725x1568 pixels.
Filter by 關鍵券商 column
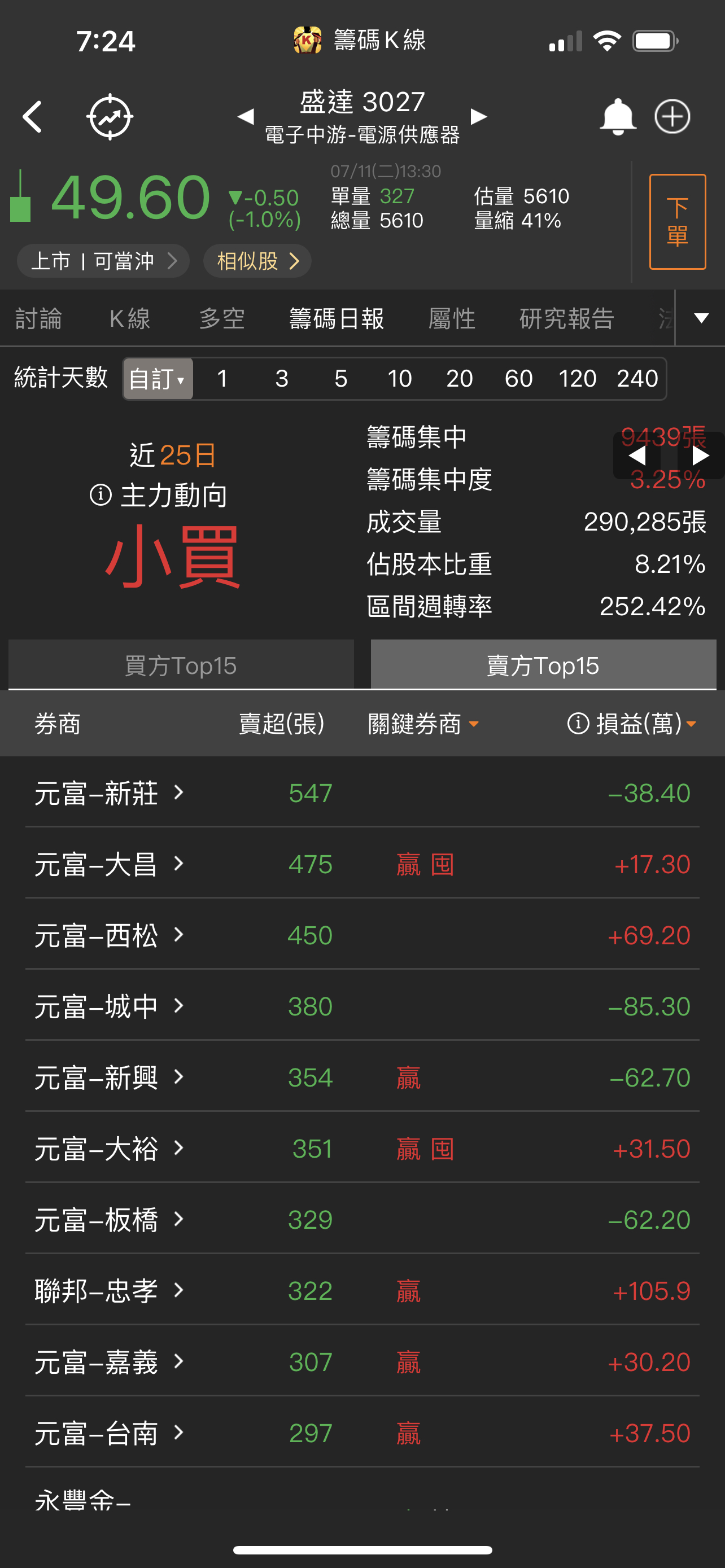[x=423, y=724]
